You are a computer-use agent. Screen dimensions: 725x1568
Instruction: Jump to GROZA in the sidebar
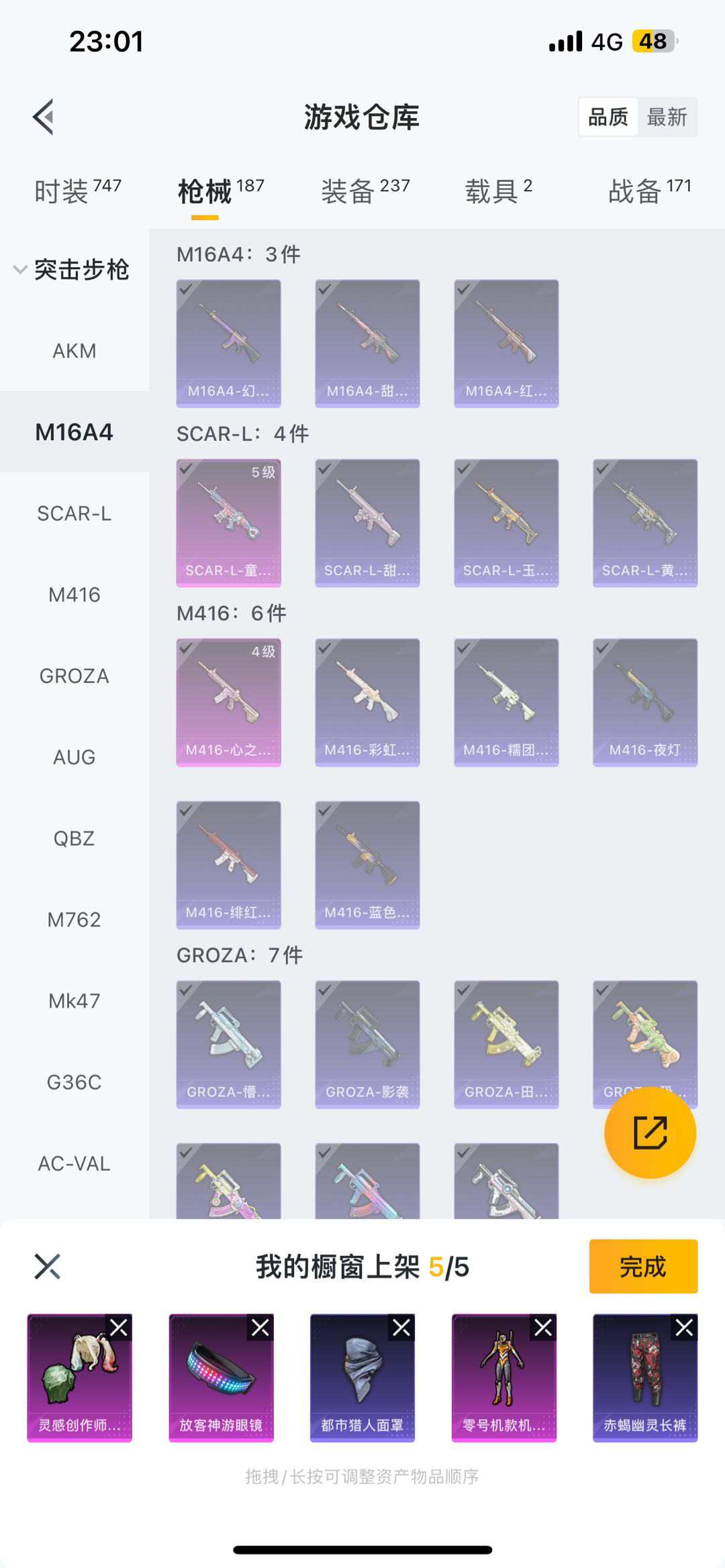[x=74, y=676]
